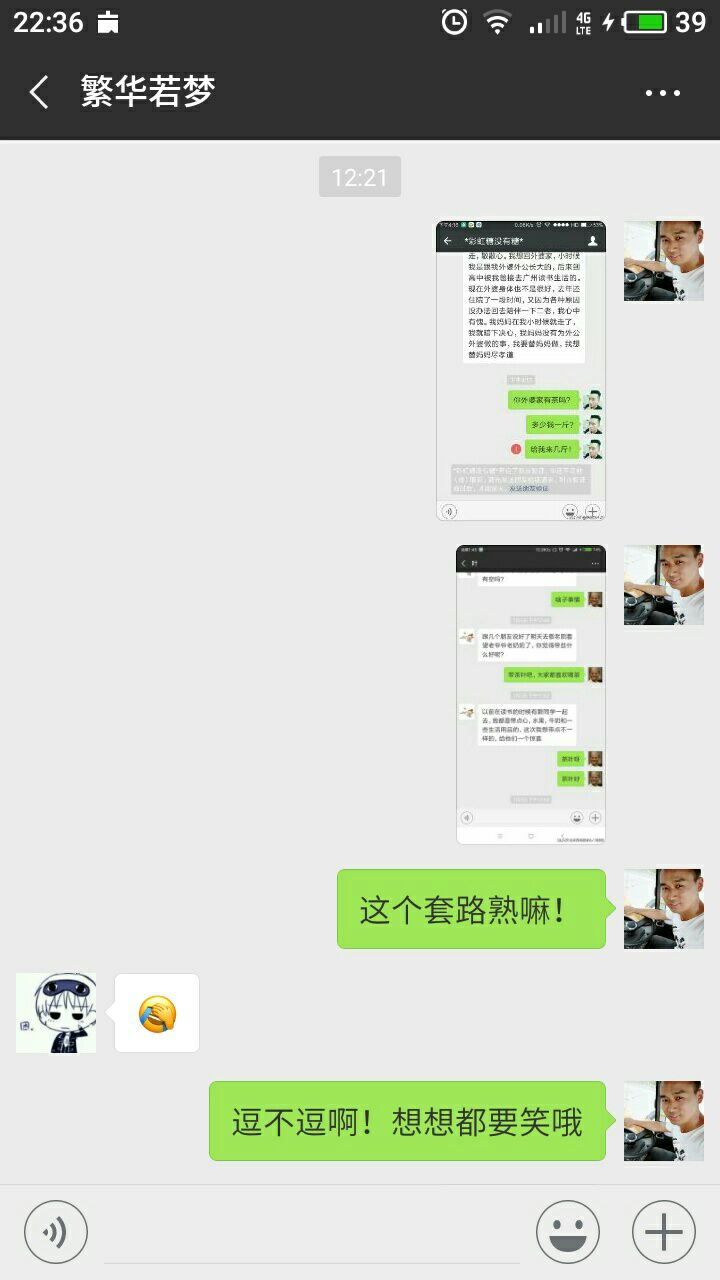Viewport: 720px width, 1280px height.
Task: Tap my avatar beside 这个套路熟嘛 message
Action: pyautogui.click(x=663, y=909)
